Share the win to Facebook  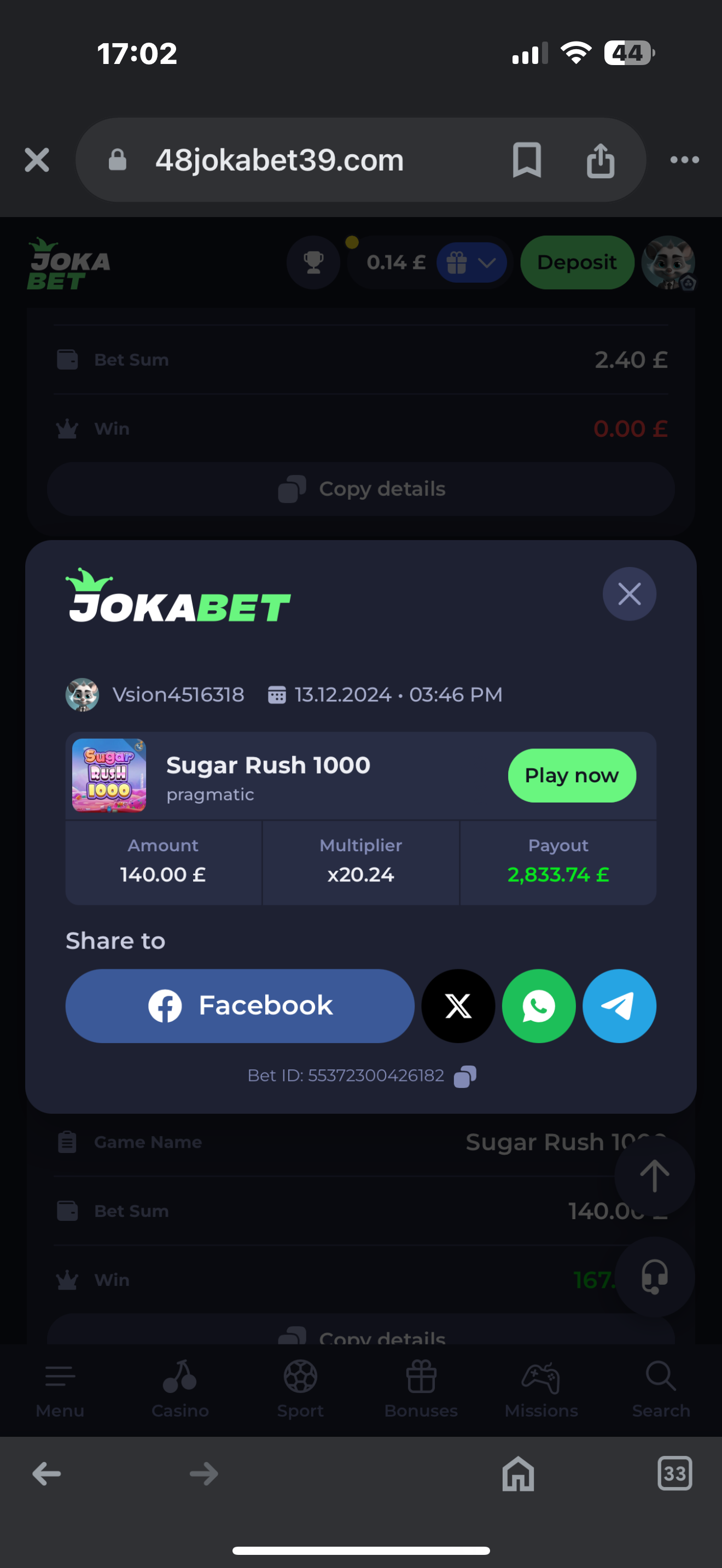click(240, 1005)
